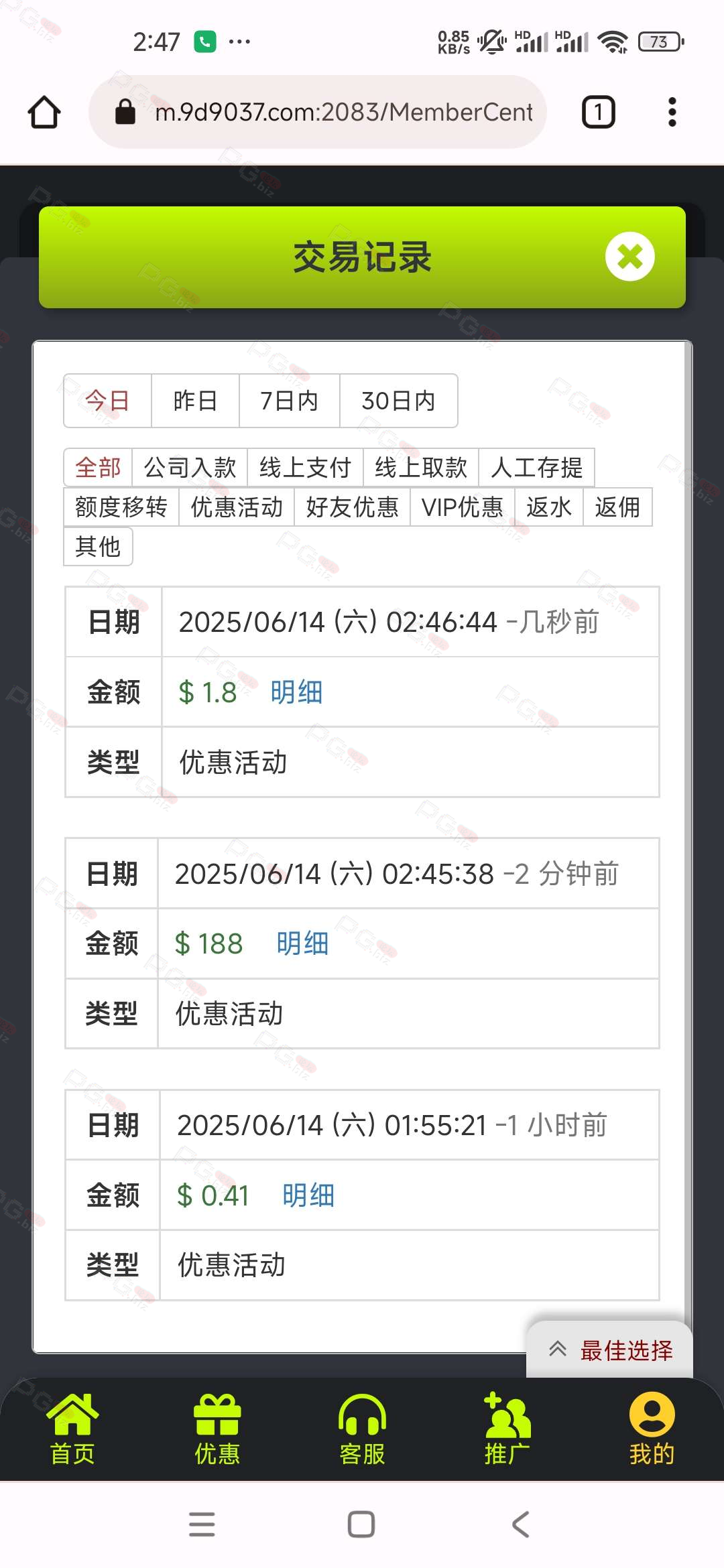Filter records by 额度移转

pyautogui.click(x=121, y=507)
